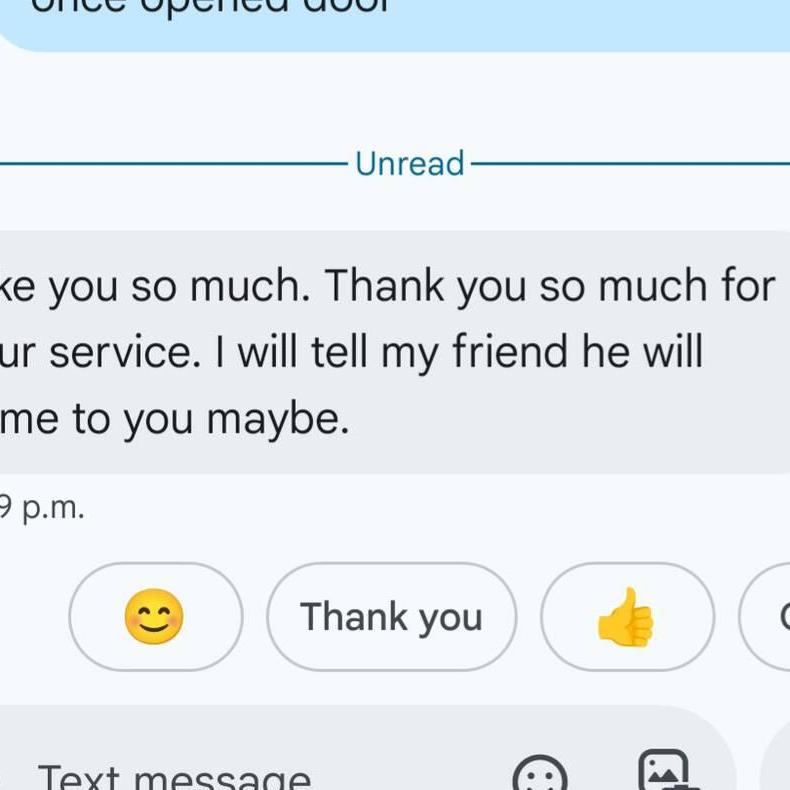Attach a photo from the gallery
The width and height of the screenshot is (790, 790).
(665, 772)
